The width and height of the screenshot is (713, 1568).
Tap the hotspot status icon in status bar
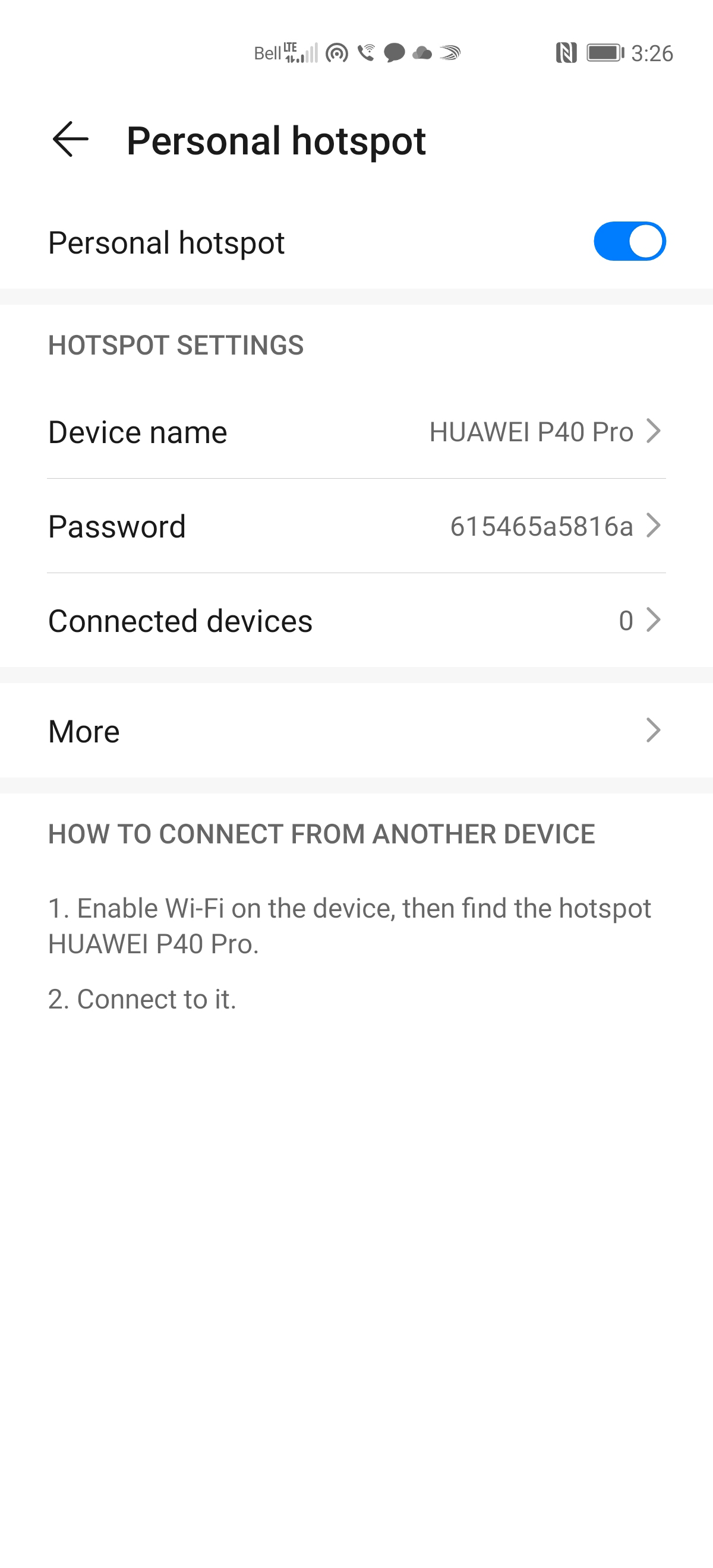coord(337,53)
